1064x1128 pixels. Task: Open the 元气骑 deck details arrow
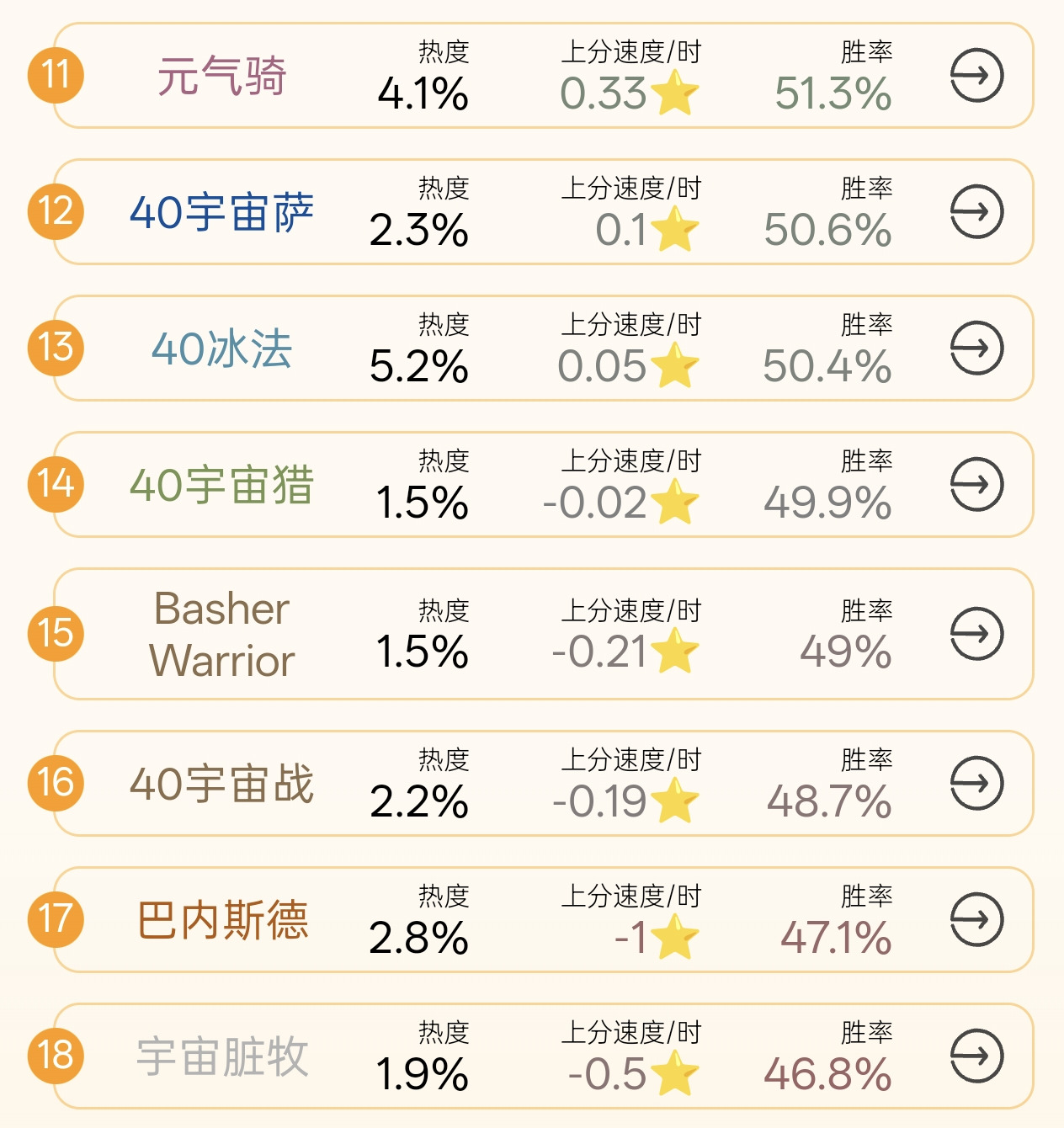pyautogui.click(x=976, y=76)
